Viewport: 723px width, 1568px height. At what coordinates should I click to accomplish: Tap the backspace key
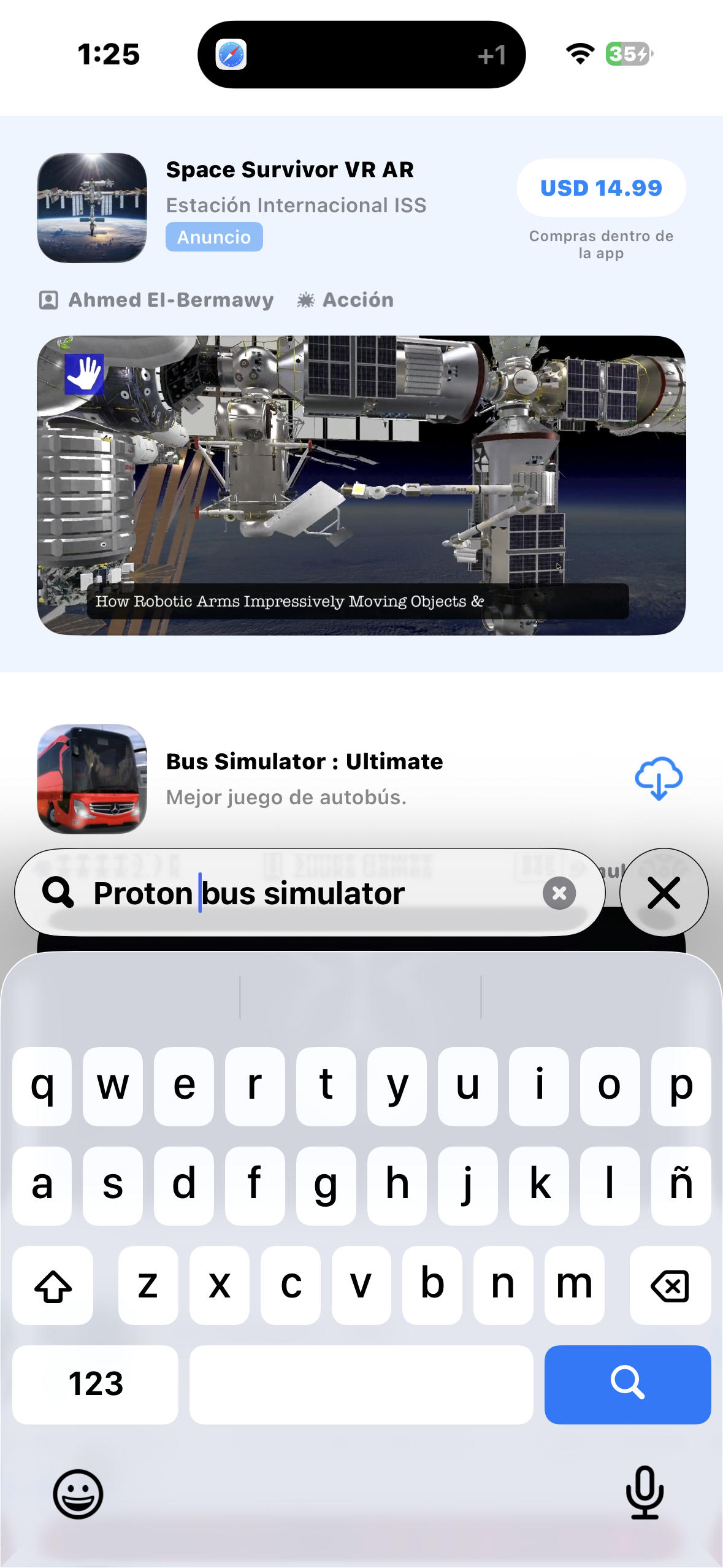[670, 1285]
